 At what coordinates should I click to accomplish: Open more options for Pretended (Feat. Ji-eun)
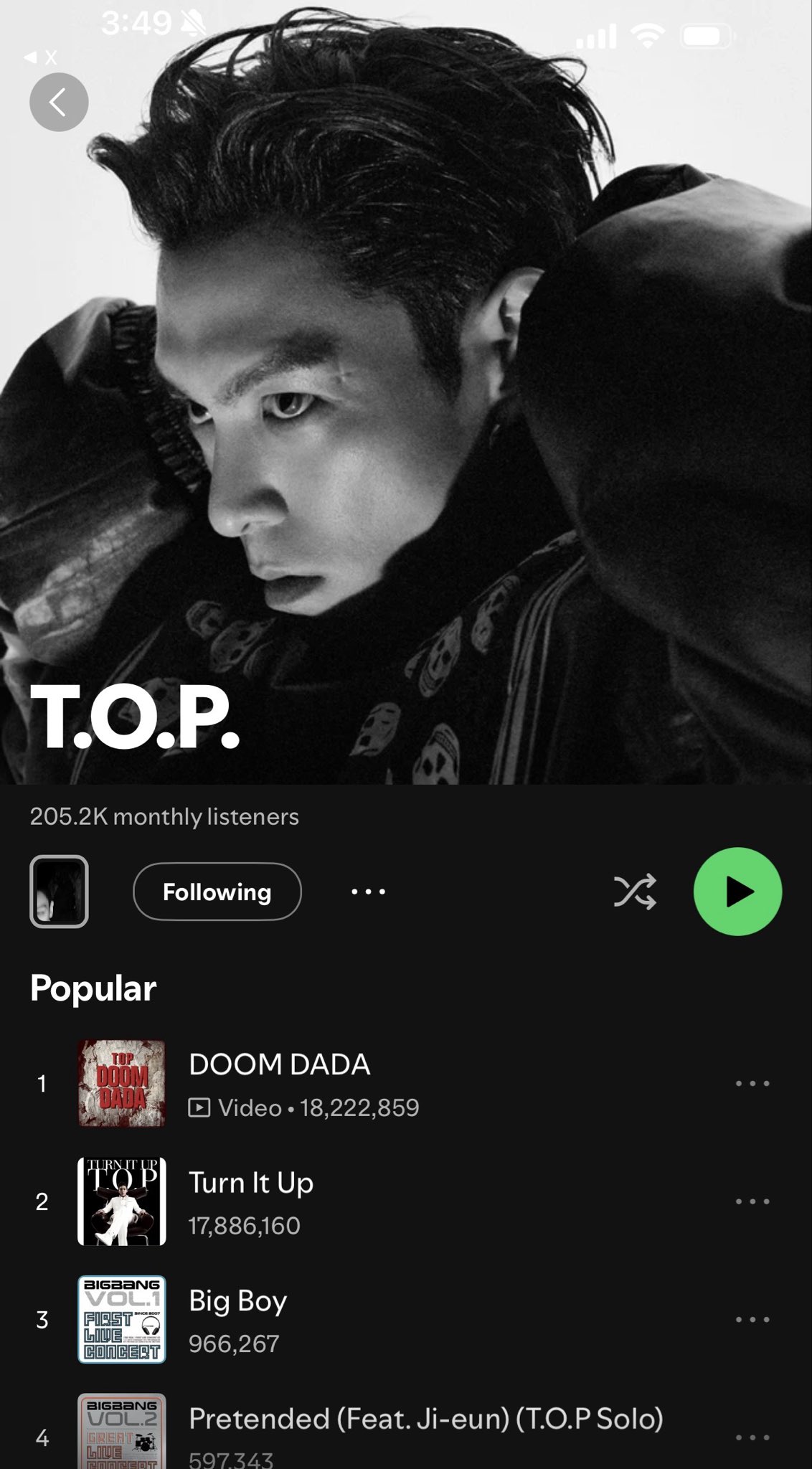(x=752, y=1437)
